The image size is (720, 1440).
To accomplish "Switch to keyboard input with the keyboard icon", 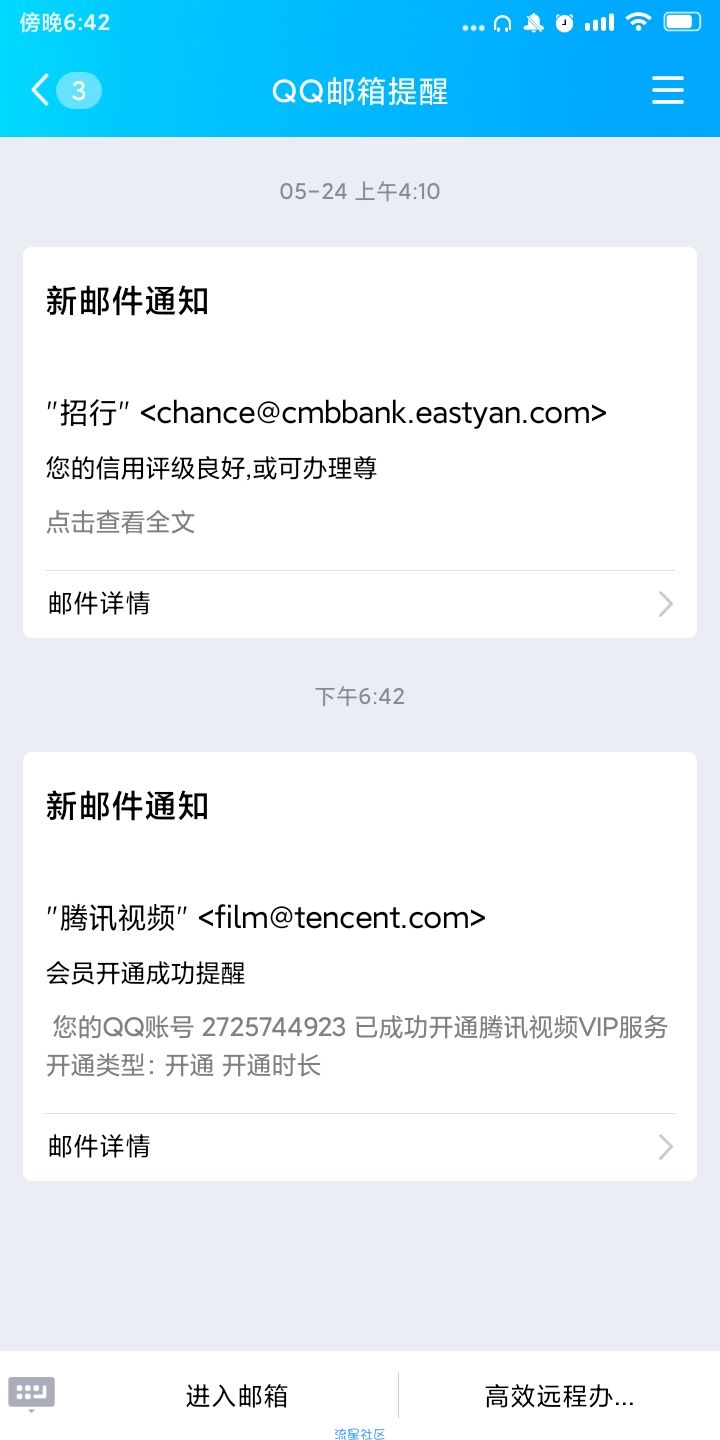I will (x=32, y=1394).
